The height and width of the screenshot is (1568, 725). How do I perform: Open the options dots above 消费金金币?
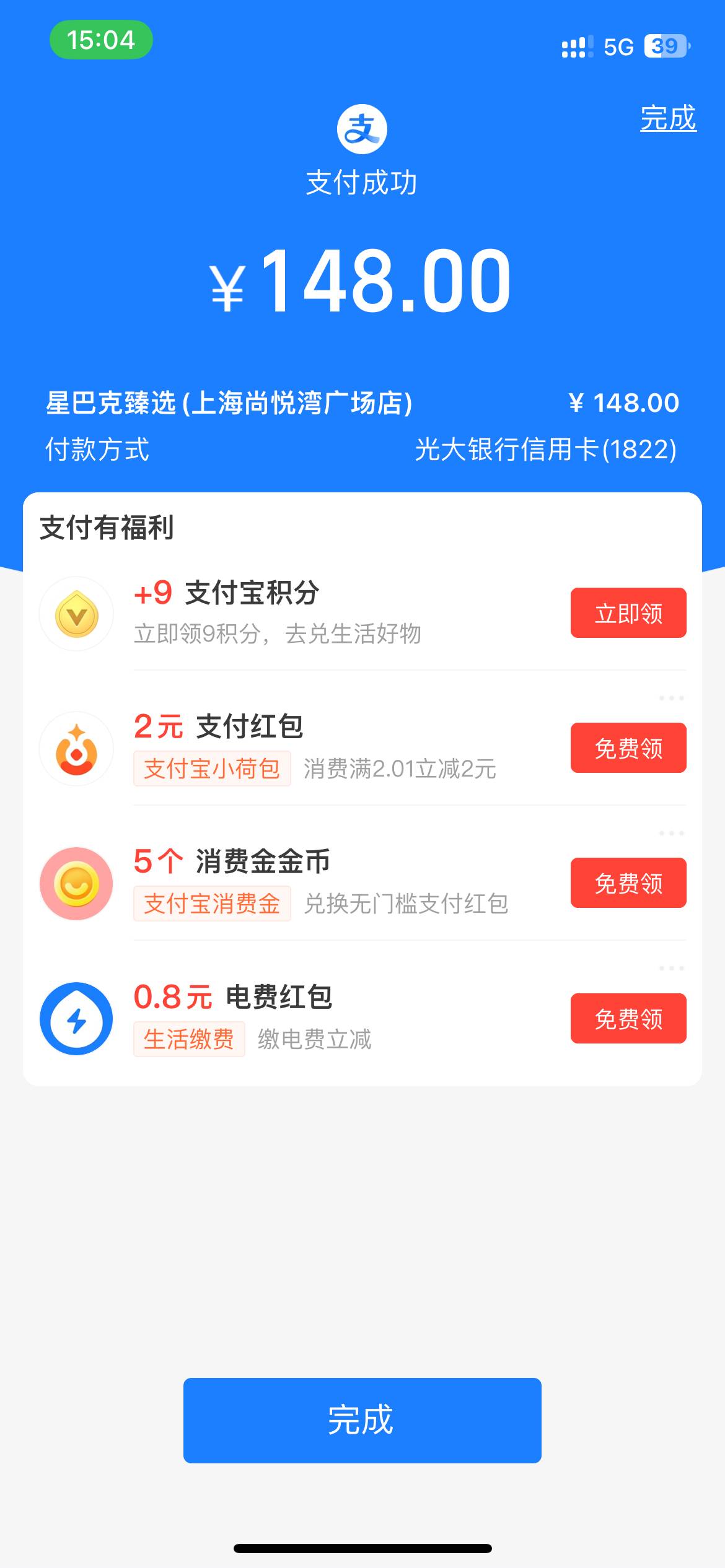[672, 833]
